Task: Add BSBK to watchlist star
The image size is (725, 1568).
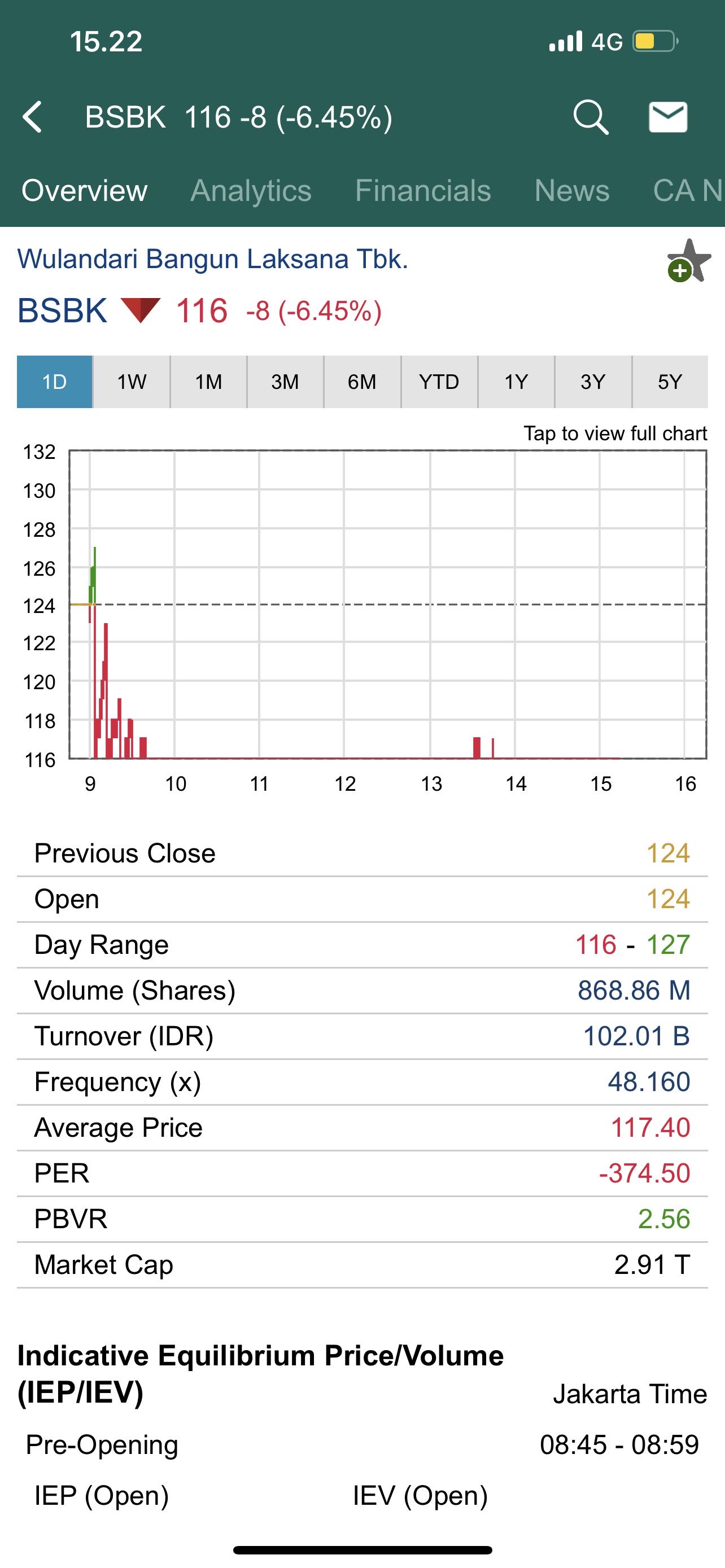Action: (688, 261)
